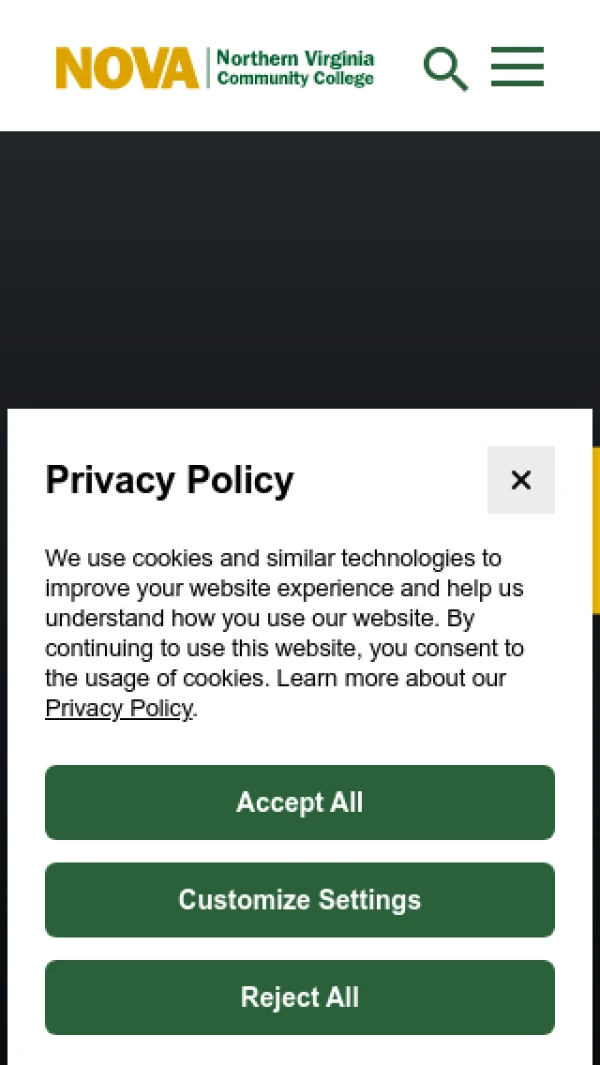Image resolution: width=600 pixels, height=1065 pixels.
Task: Accept all cookies
Action: pyautogui.click(x=300, y=802)
